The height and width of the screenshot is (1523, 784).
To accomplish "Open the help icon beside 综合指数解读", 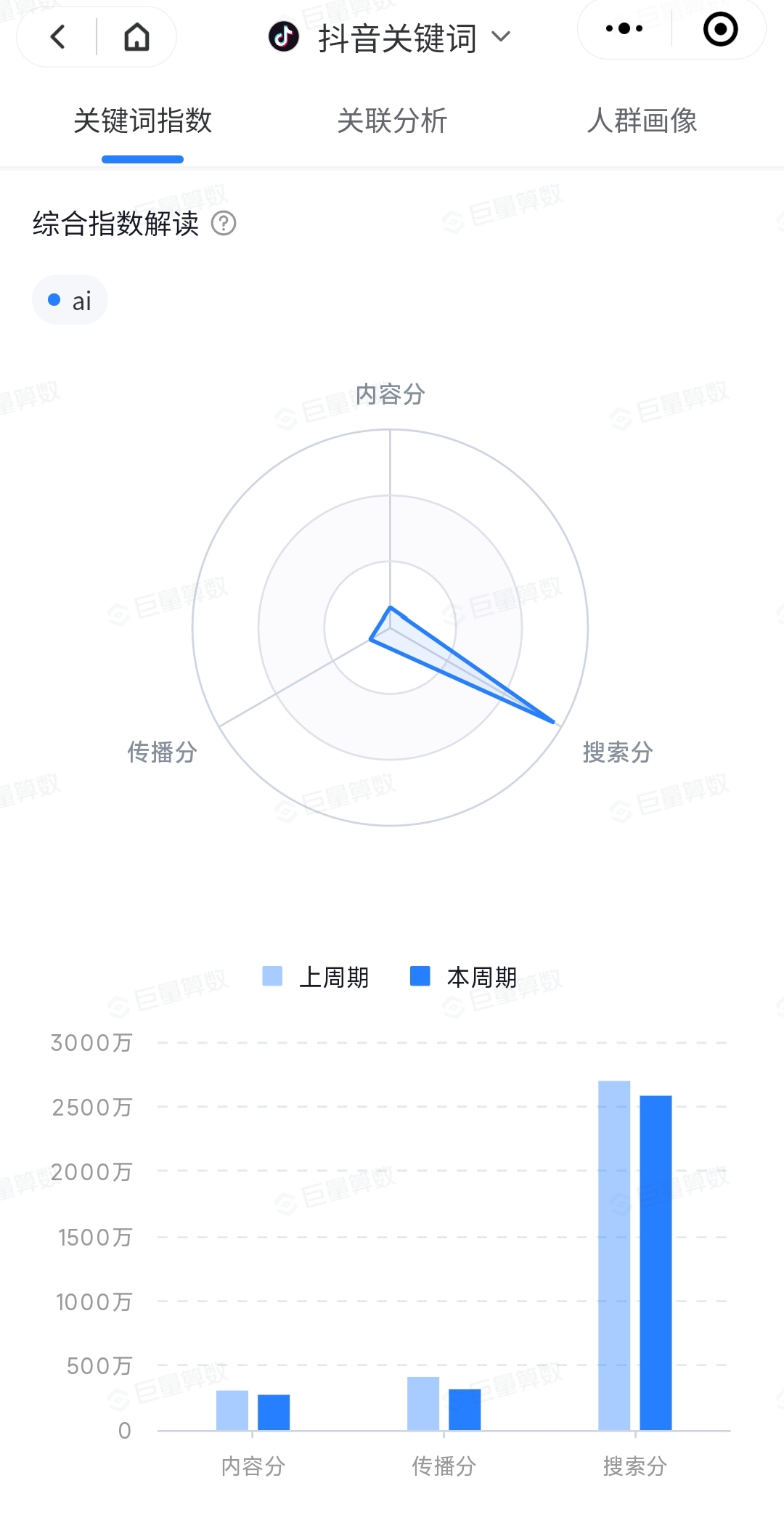I will tap(224, 224).
